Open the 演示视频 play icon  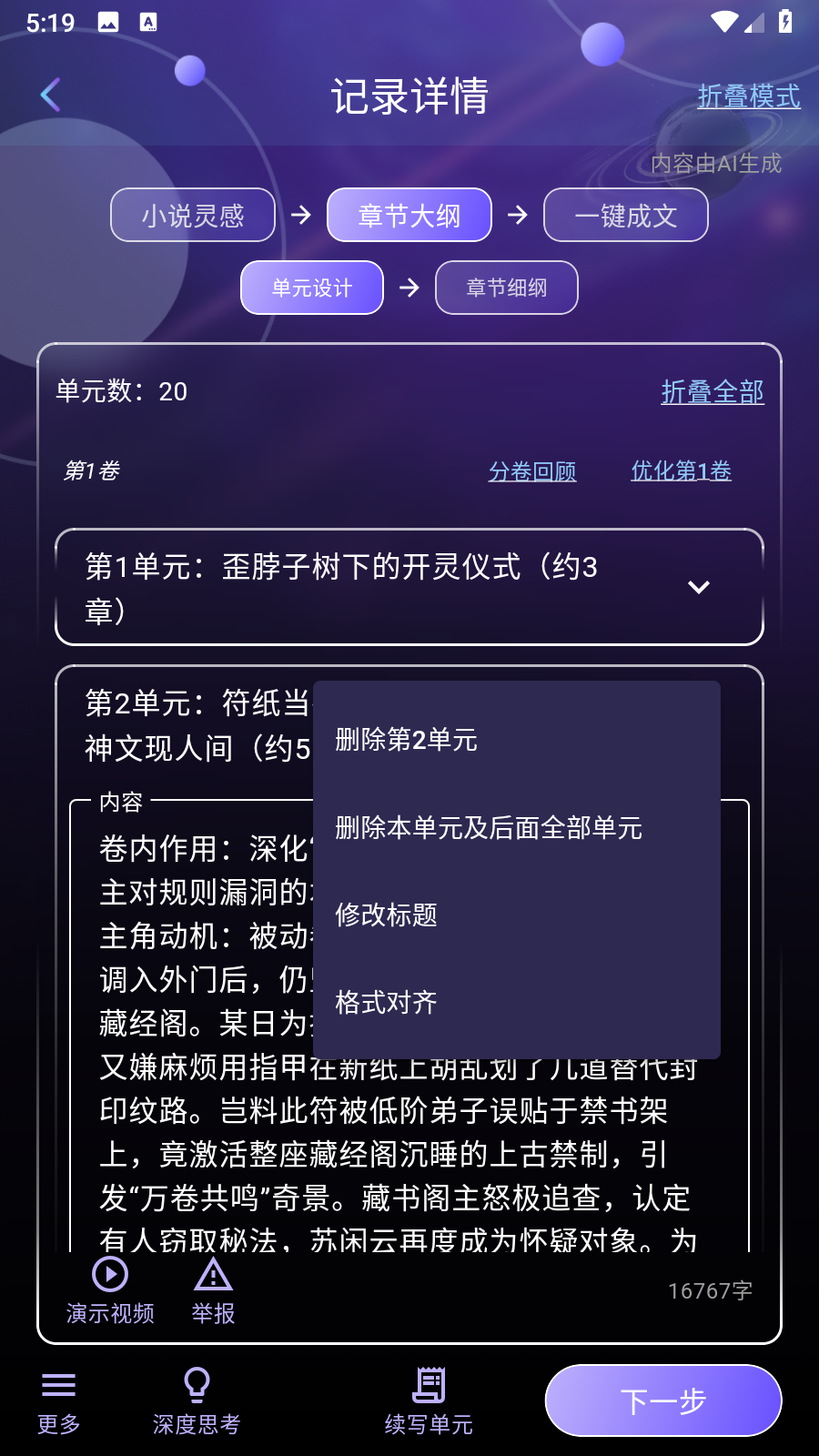click(x=109, y=1276)
